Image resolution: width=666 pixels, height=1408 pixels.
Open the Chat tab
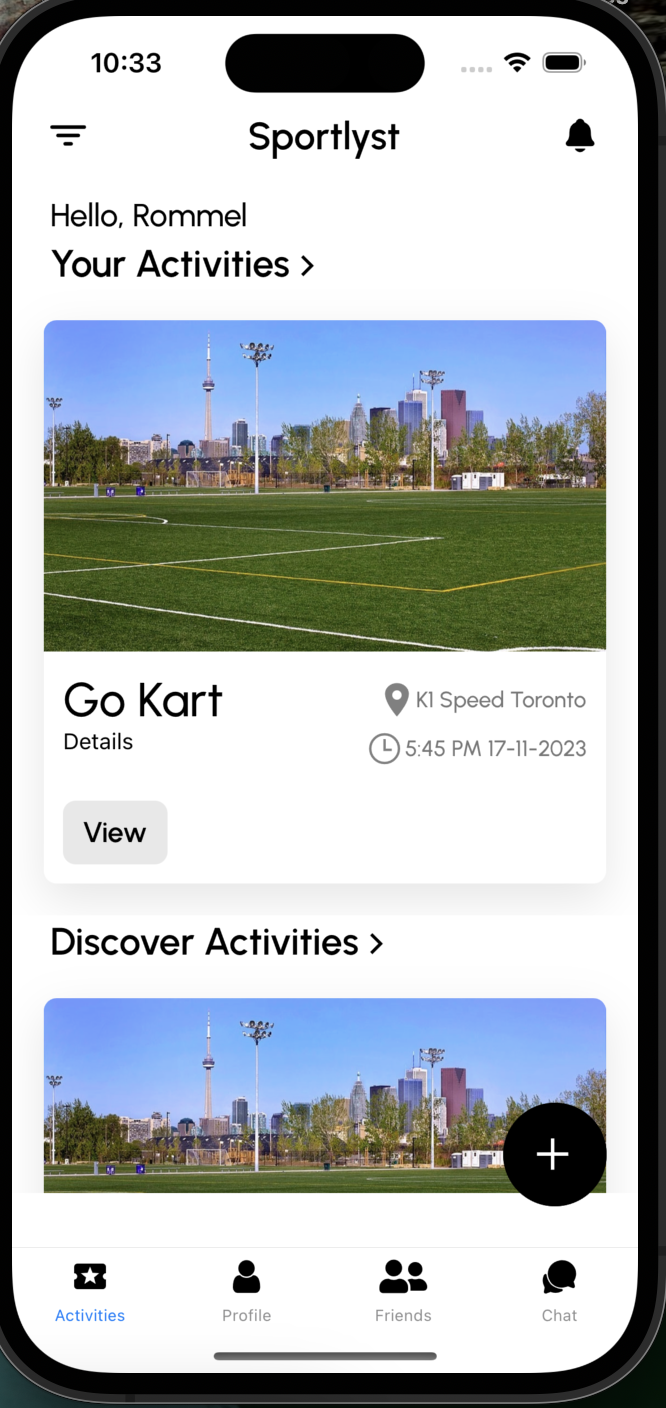point(559,1292)
